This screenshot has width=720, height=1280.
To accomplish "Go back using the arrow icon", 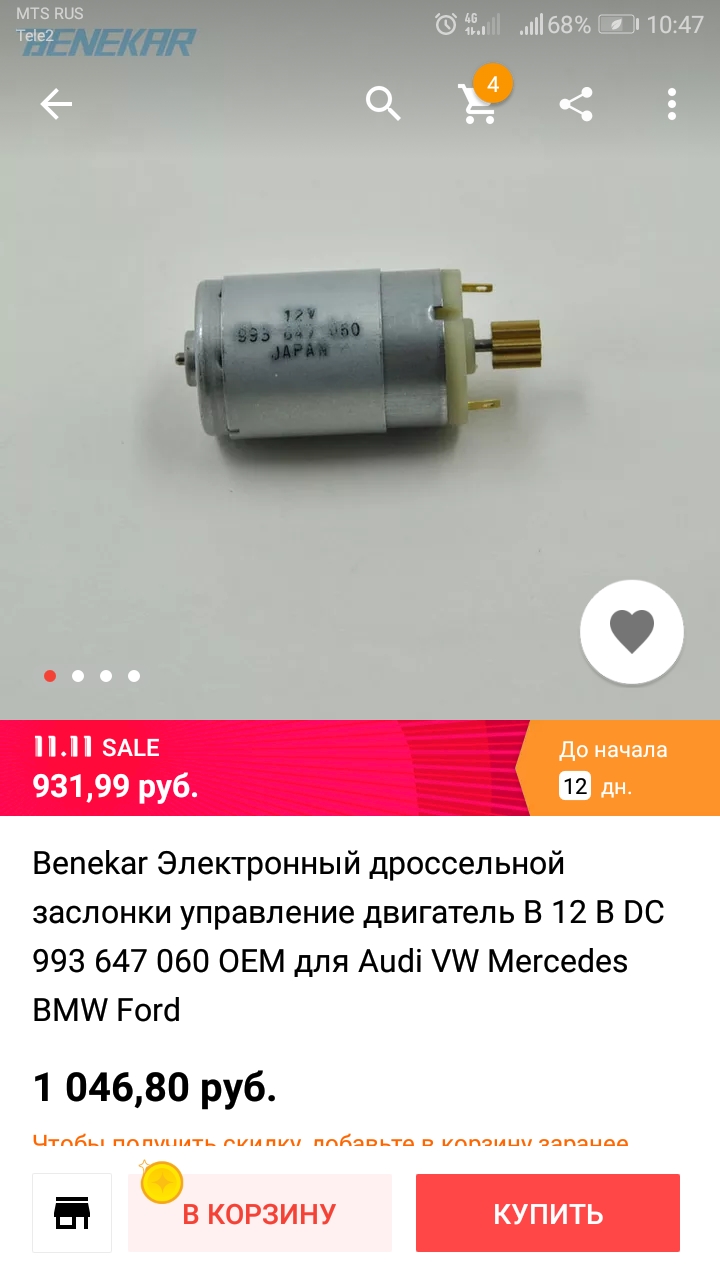I will 56,104.
